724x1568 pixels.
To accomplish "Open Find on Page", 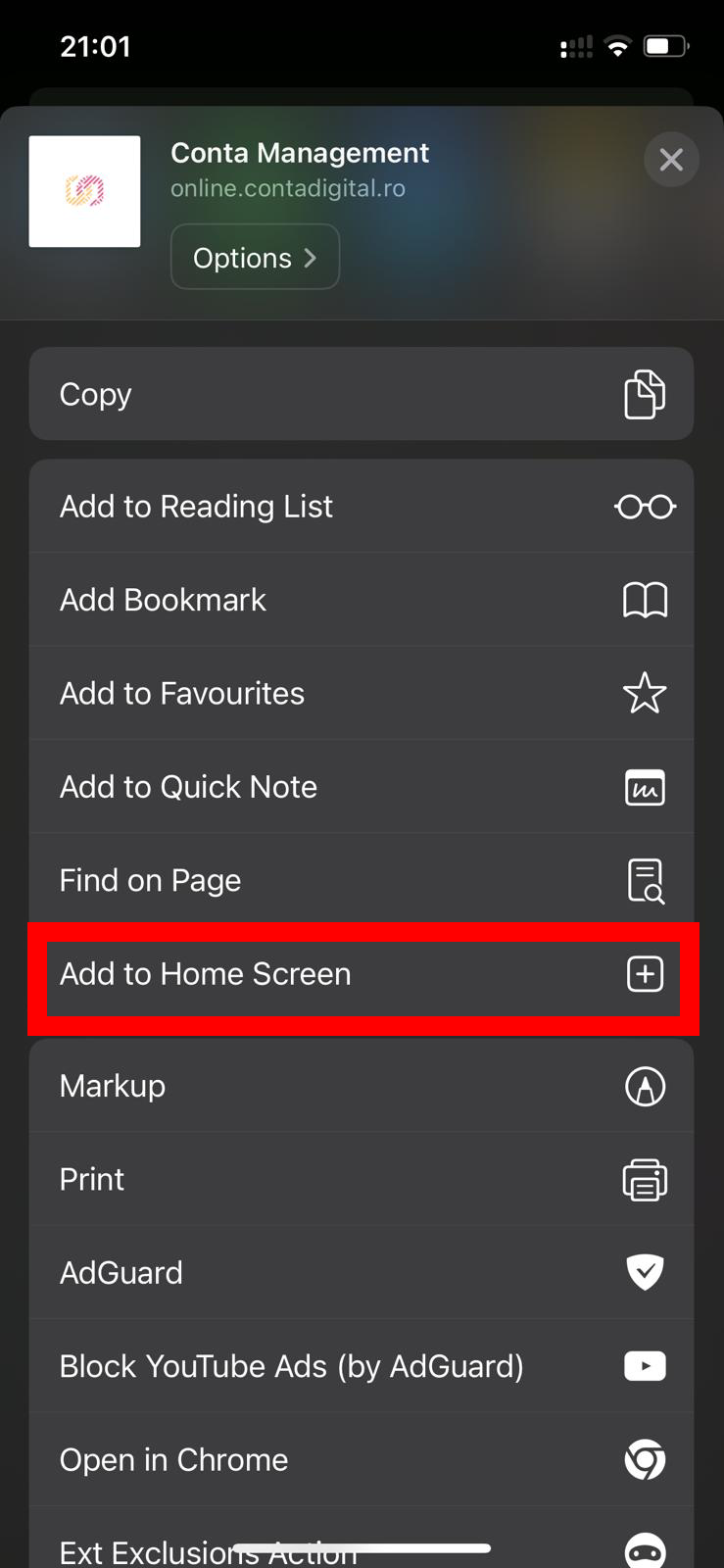I will (361, 880).
